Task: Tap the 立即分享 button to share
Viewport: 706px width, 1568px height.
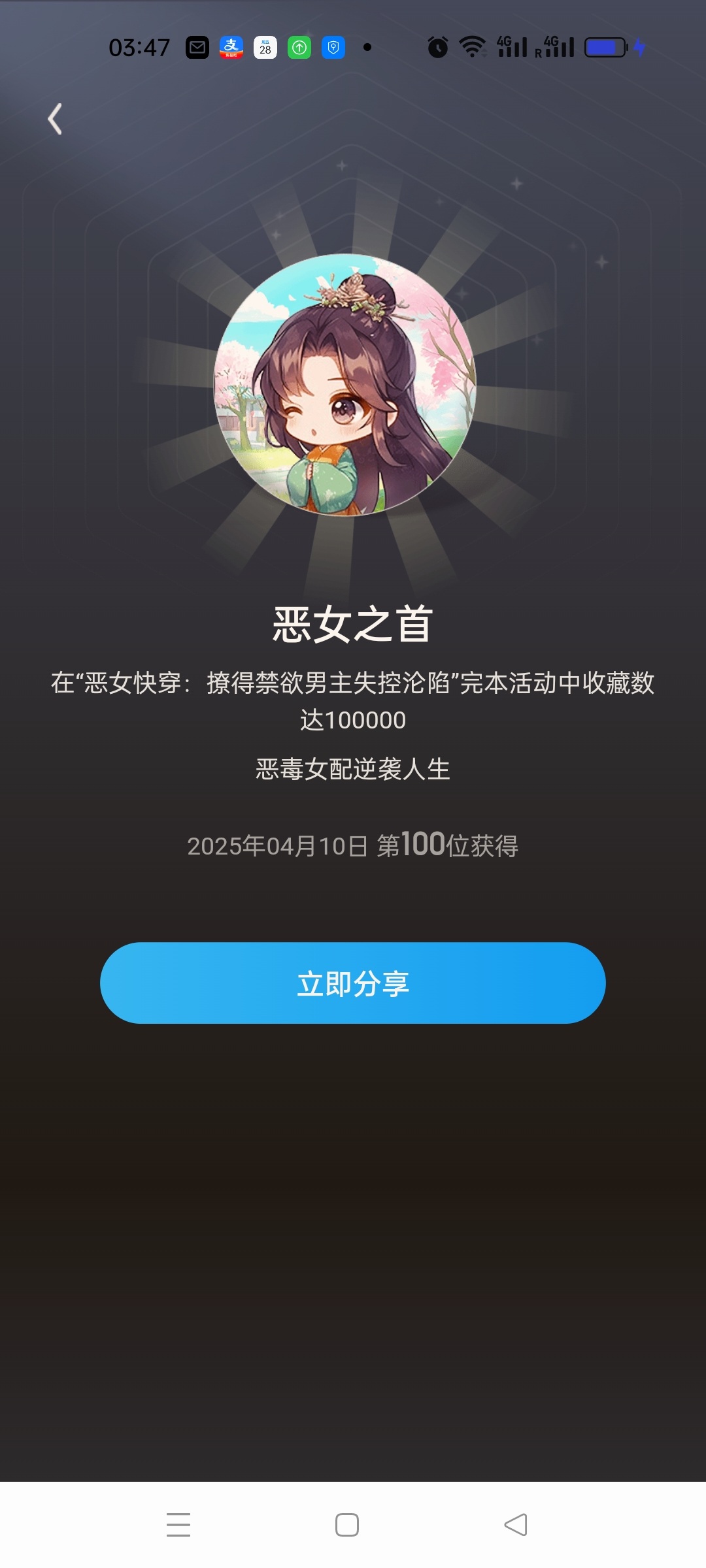Action: [x=353, y=983]
